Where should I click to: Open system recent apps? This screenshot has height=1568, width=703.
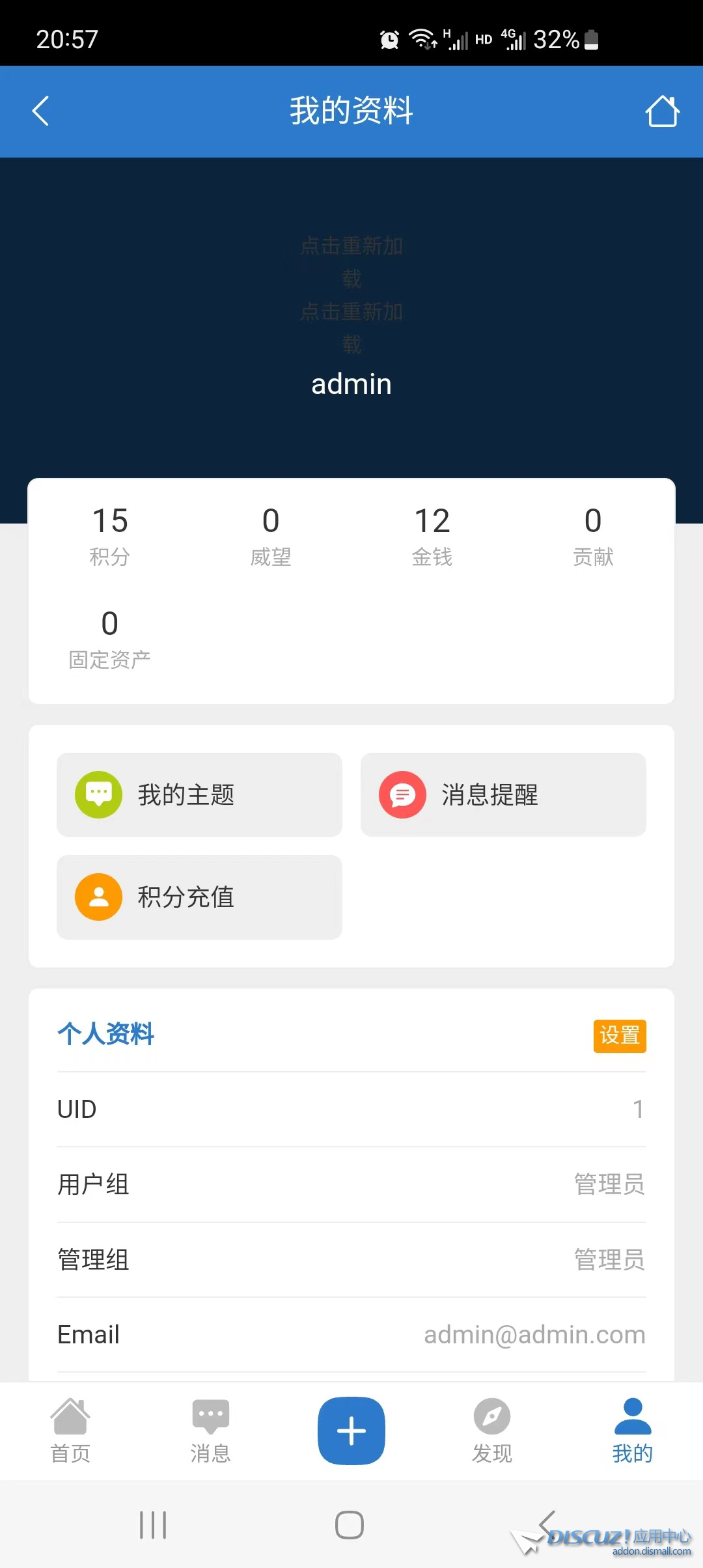(x=154, y=1525)
